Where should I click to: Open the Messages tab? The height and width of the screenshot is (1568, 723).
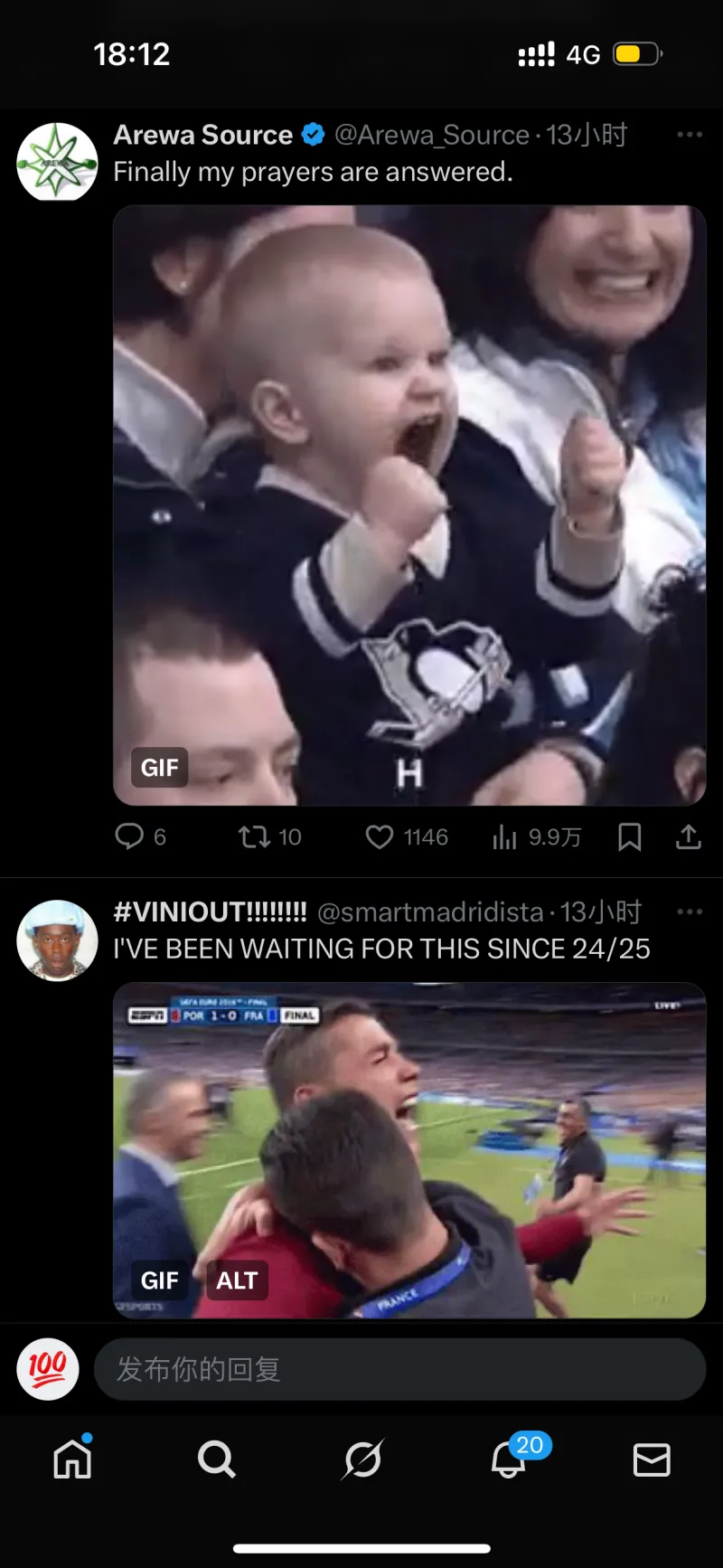click(652, 1459)
